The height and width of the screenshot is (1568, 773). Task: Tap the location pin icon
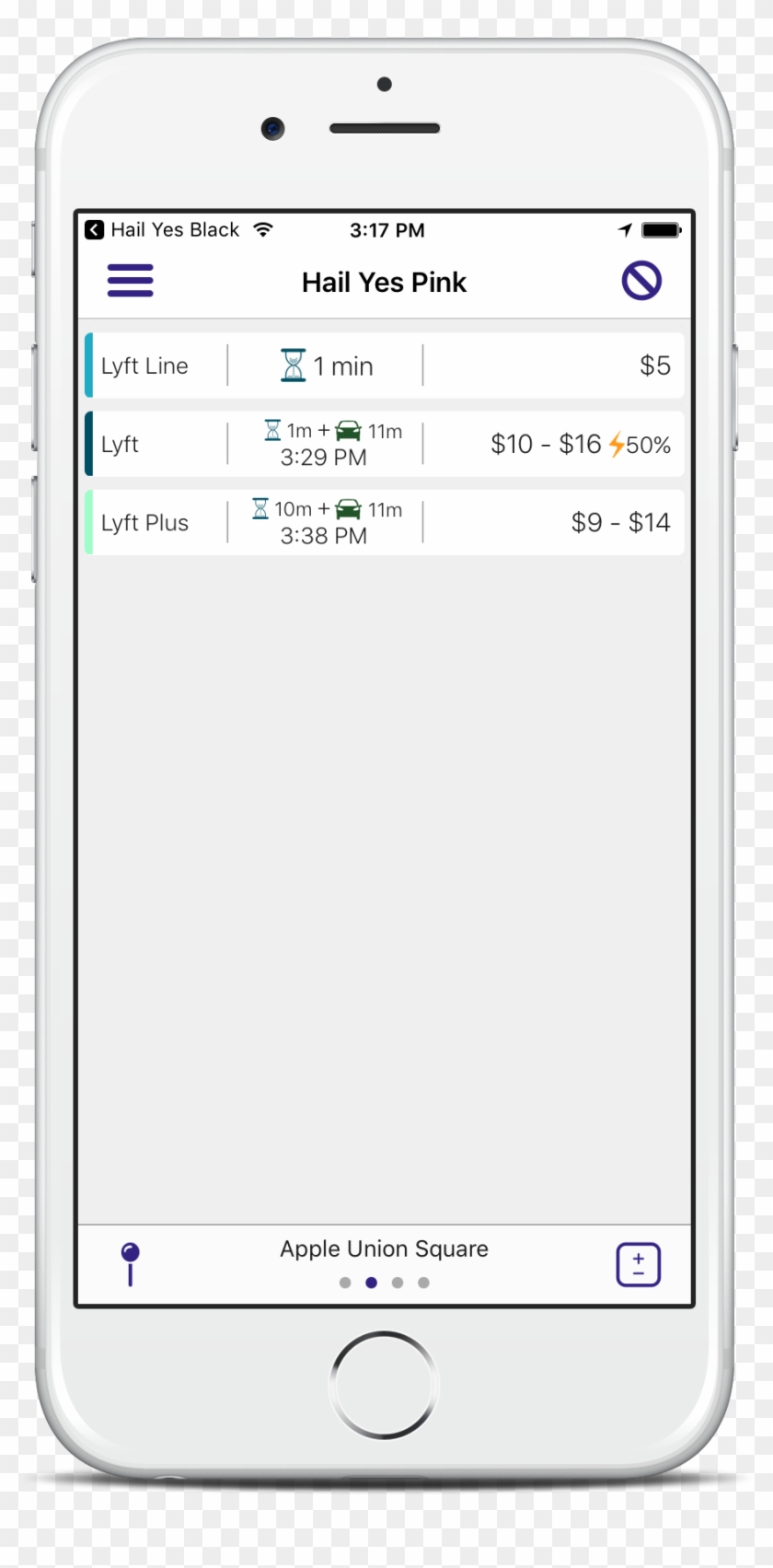(x=131, y=1263)
